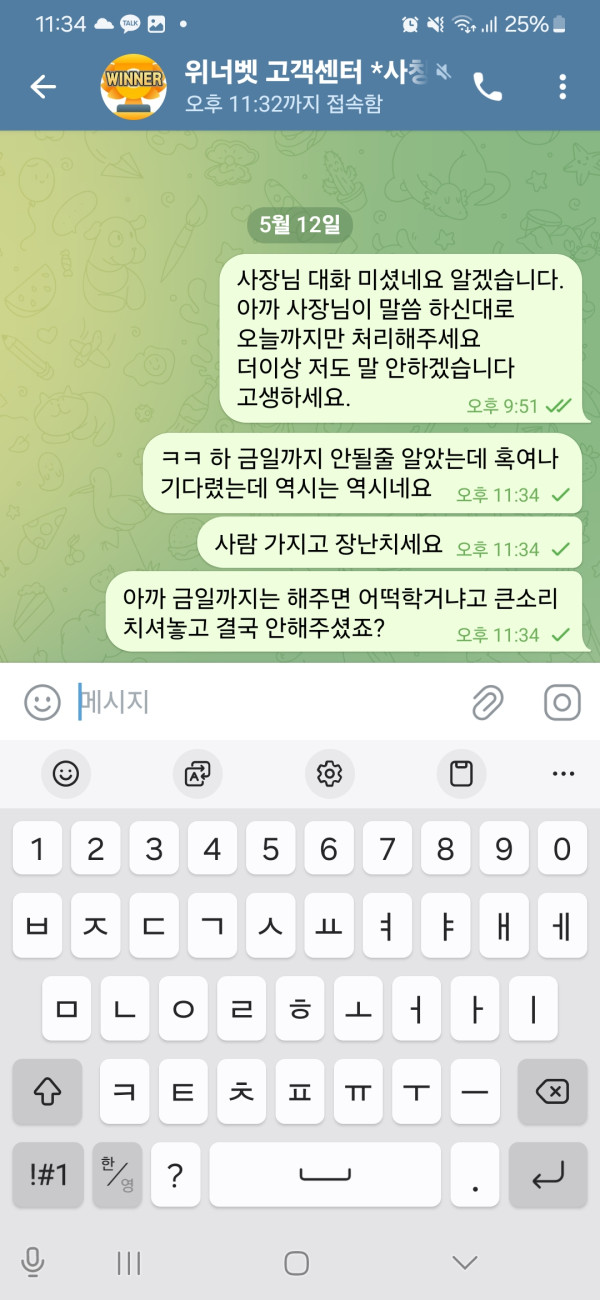
Task: Open the chat overflow menu
Action: pos(563,87)
